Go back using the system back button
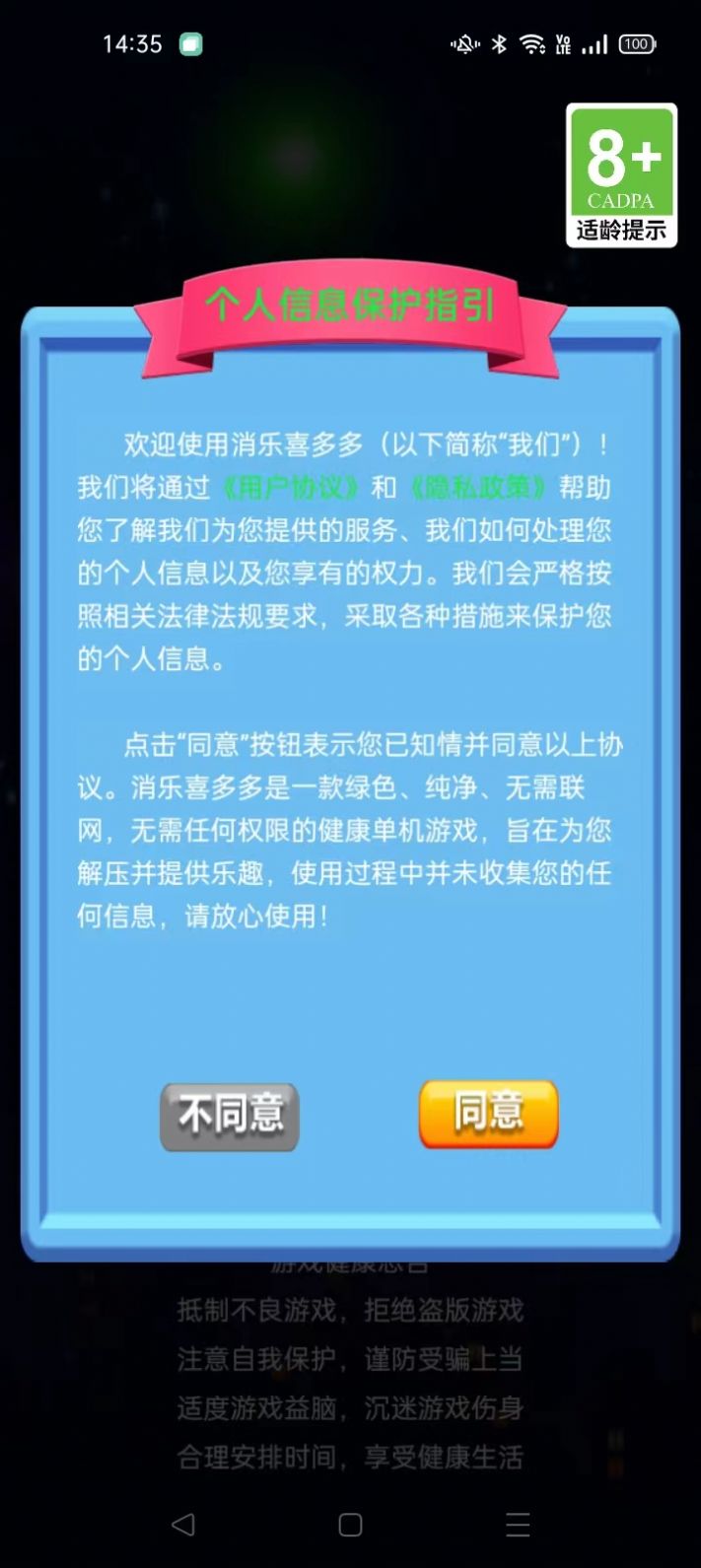701x1568 pixels. pos(182,1525)
